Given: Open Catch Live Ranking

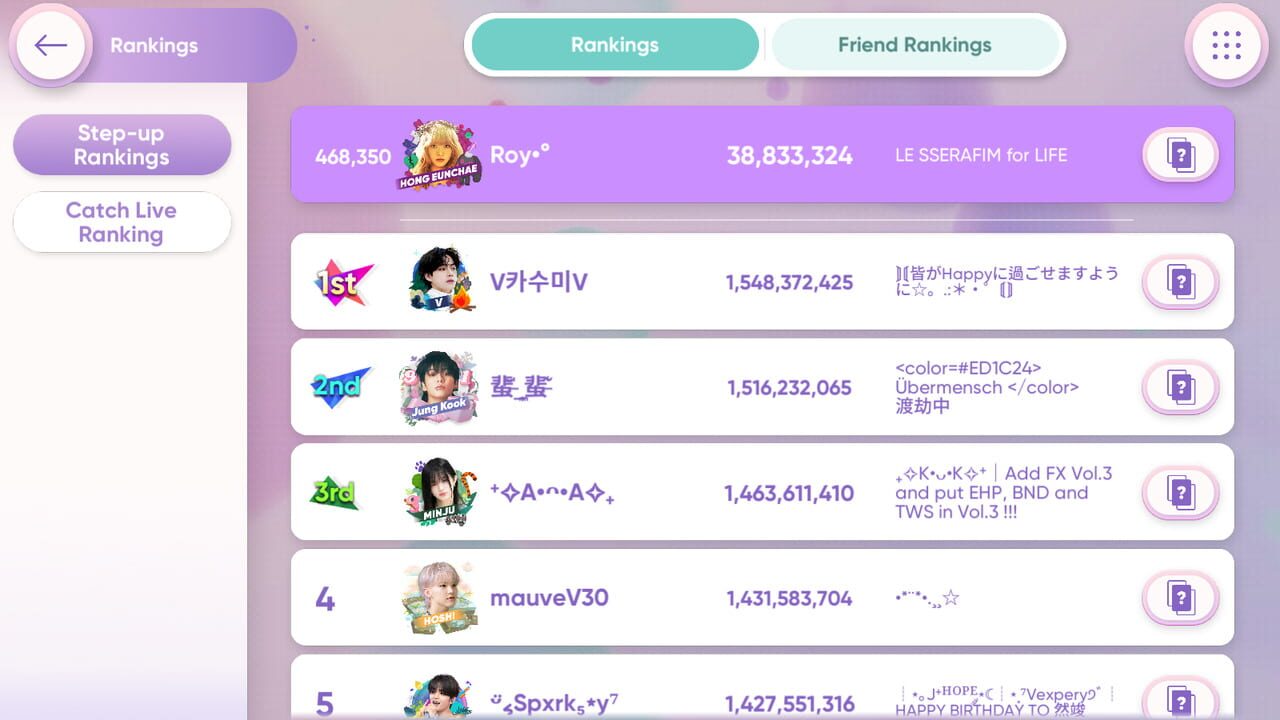Looking at the screenshot, I should (121, 222).
